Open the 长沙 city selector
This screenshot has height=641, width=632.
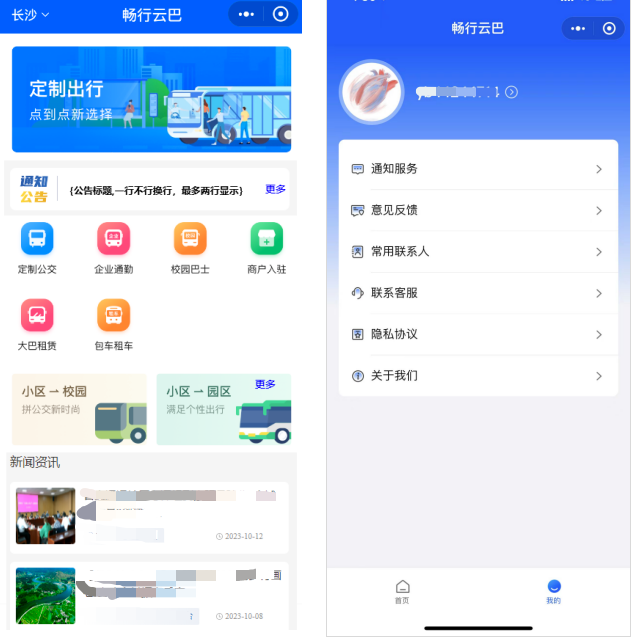click(x=30, y=15)
